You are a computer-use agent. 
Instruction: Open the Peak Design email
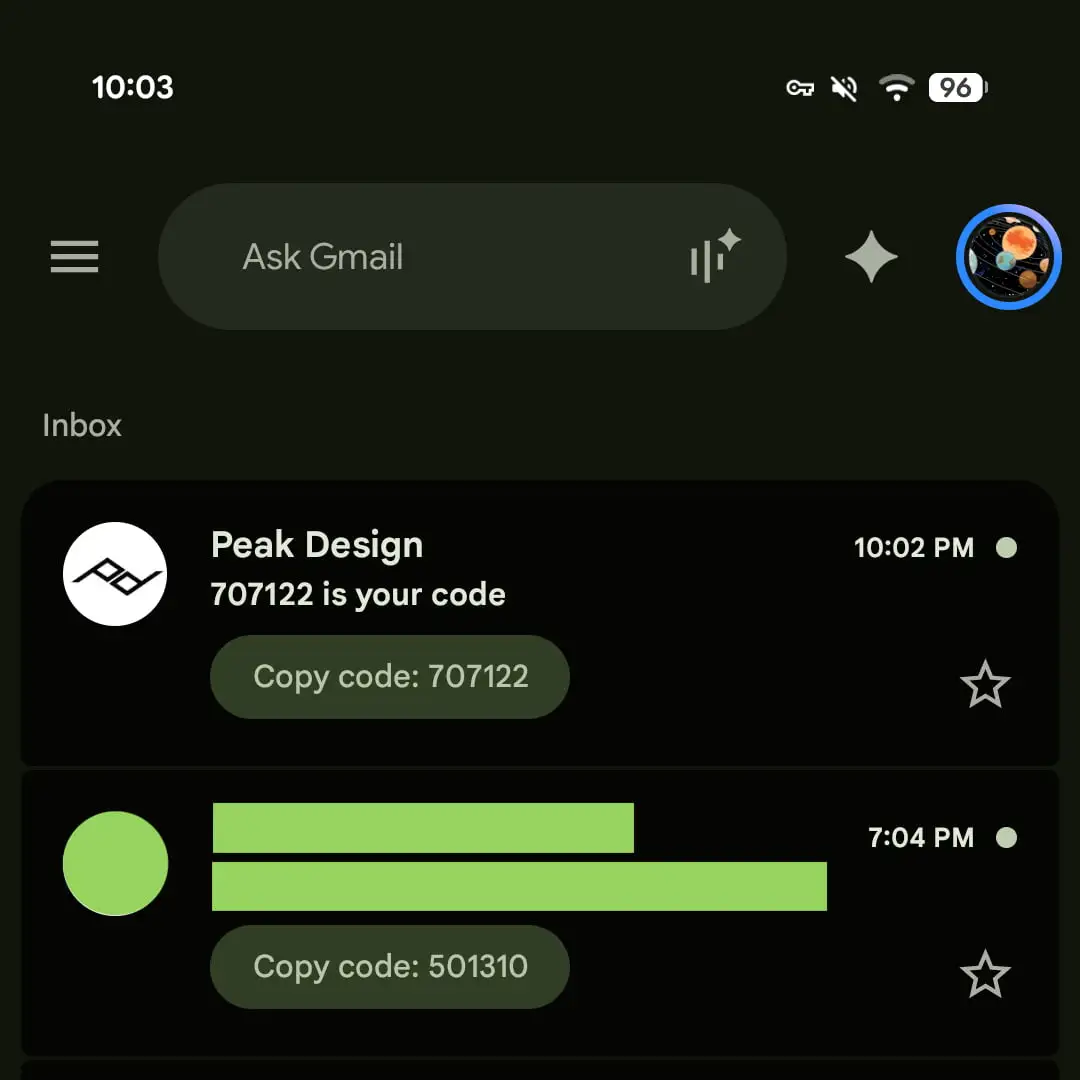540,623
